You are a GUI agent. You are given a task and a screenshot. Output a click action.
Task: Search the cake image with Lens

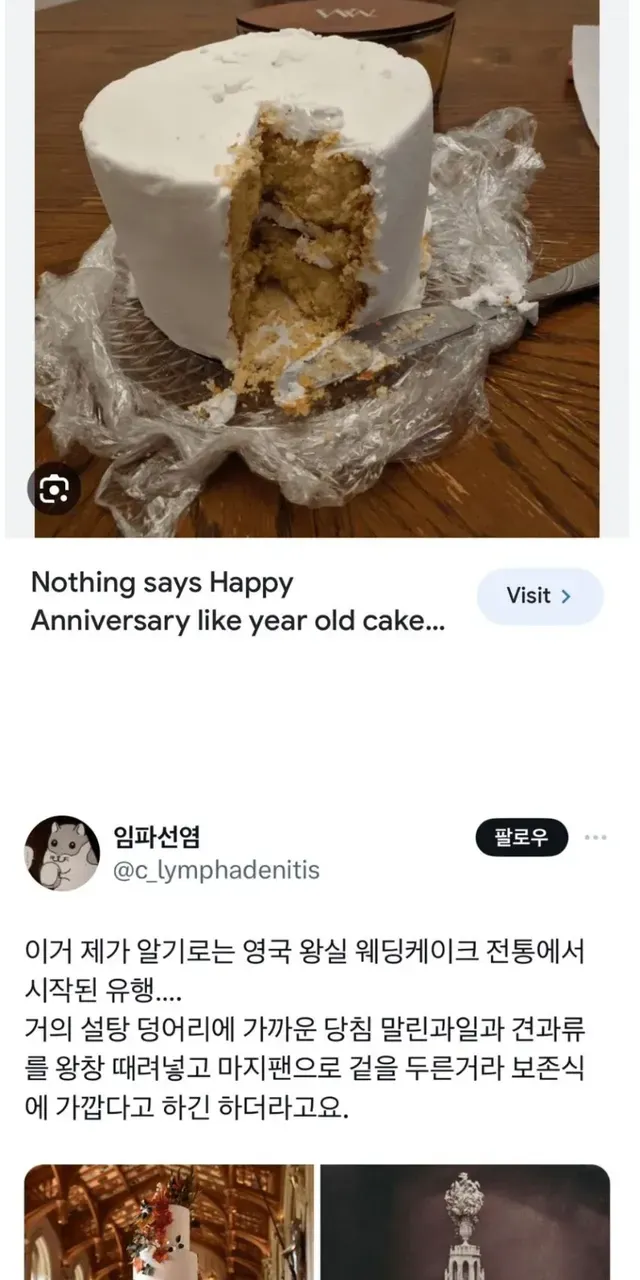pyautogui.click(x=53, y=488)
